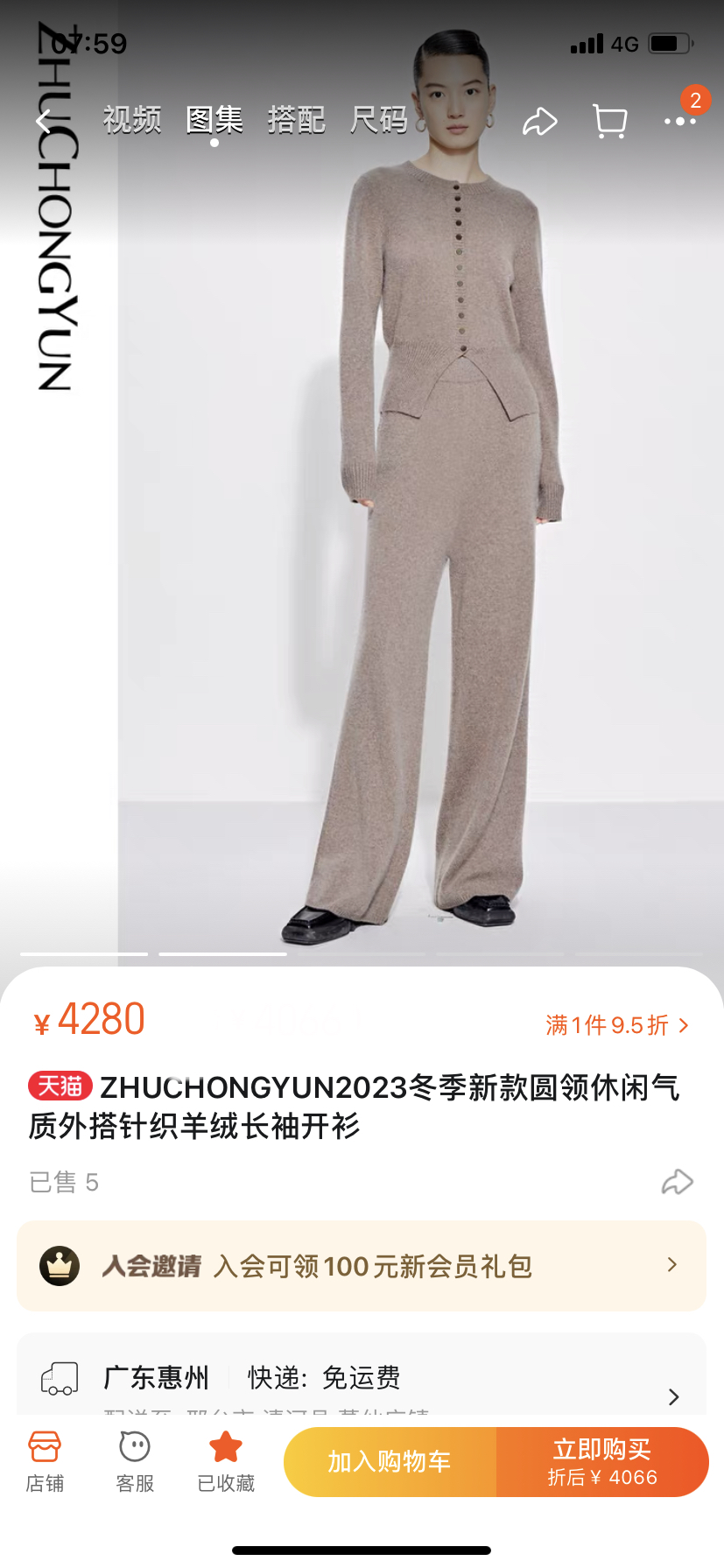Visit the 店铺 store page
The image size is (724, 1568).
(x=45, y=1461)
